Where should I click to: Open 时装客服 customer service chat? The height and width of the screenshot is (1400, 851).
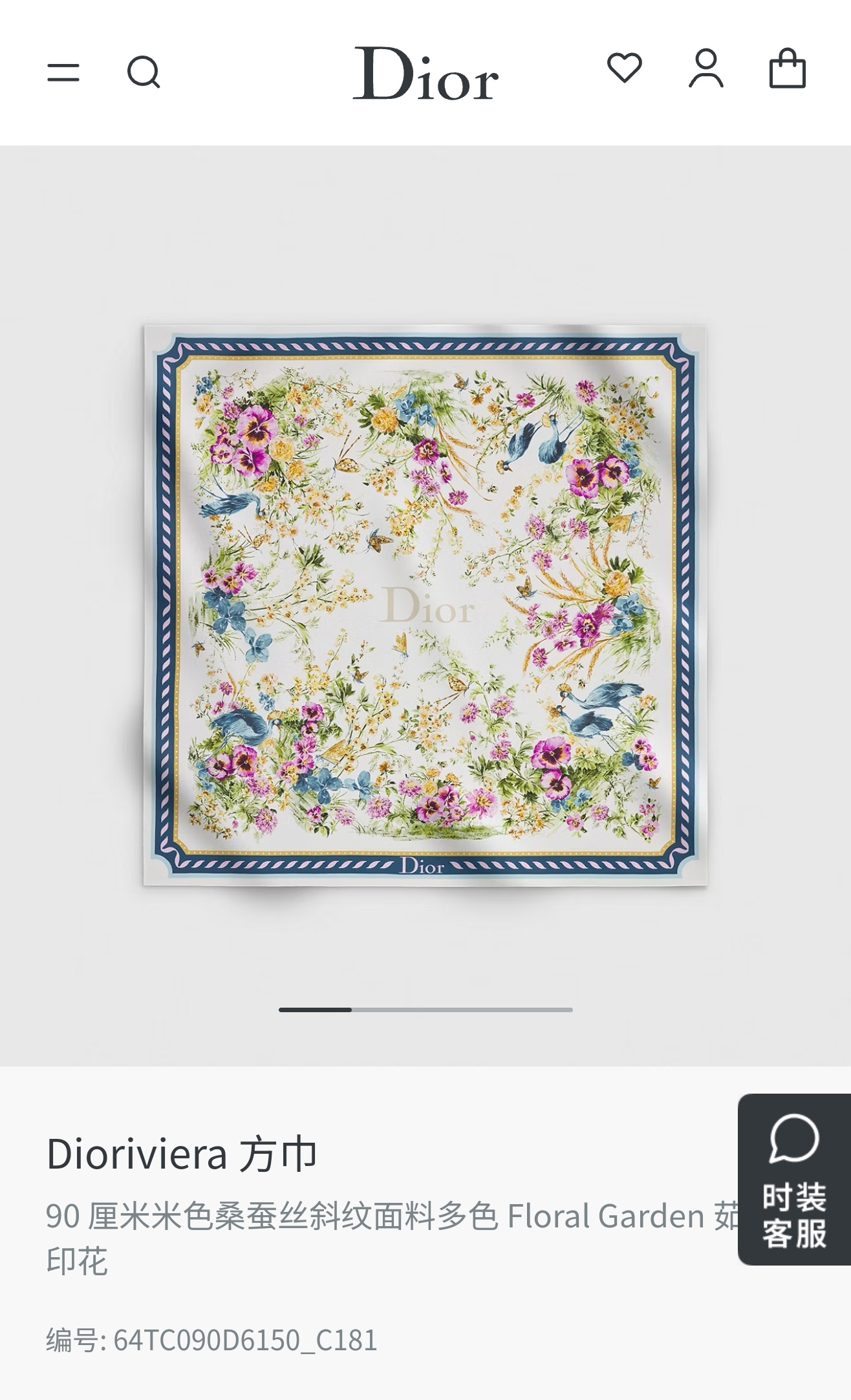[x=794, y=1180]
